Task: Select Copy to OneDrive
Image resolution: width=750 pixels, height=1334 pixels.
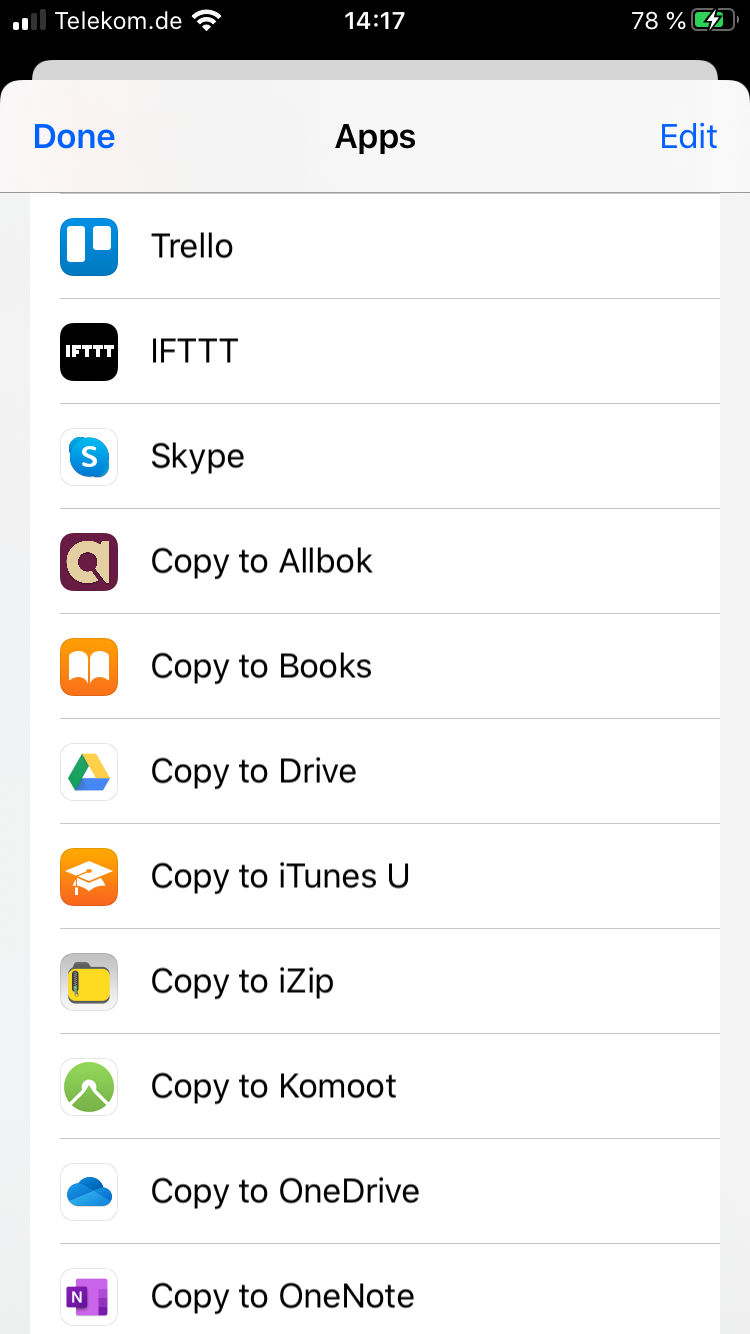Action: tap(375, 1191)
